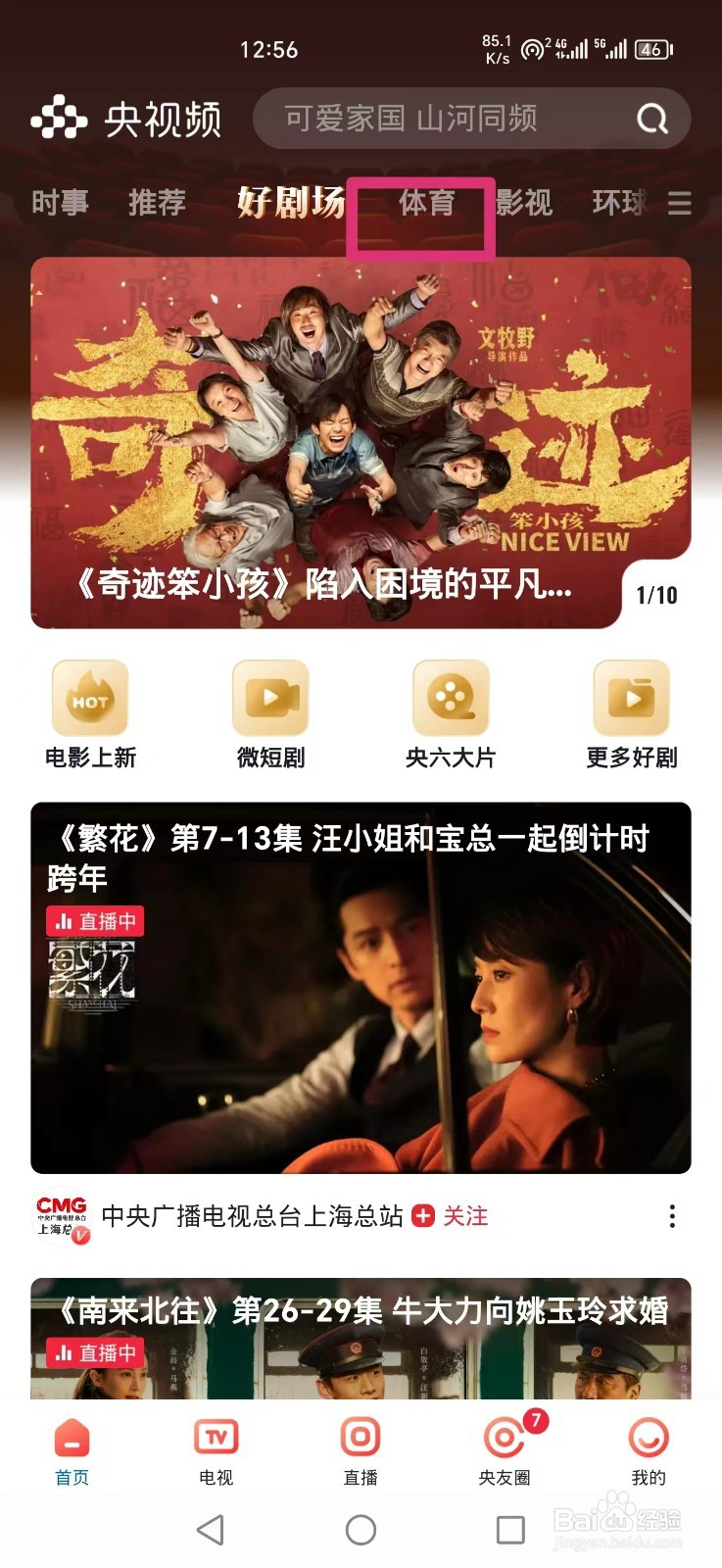Open 央六大片 shortcut
The image size is (722, 1568).
(x=451, y=714)
